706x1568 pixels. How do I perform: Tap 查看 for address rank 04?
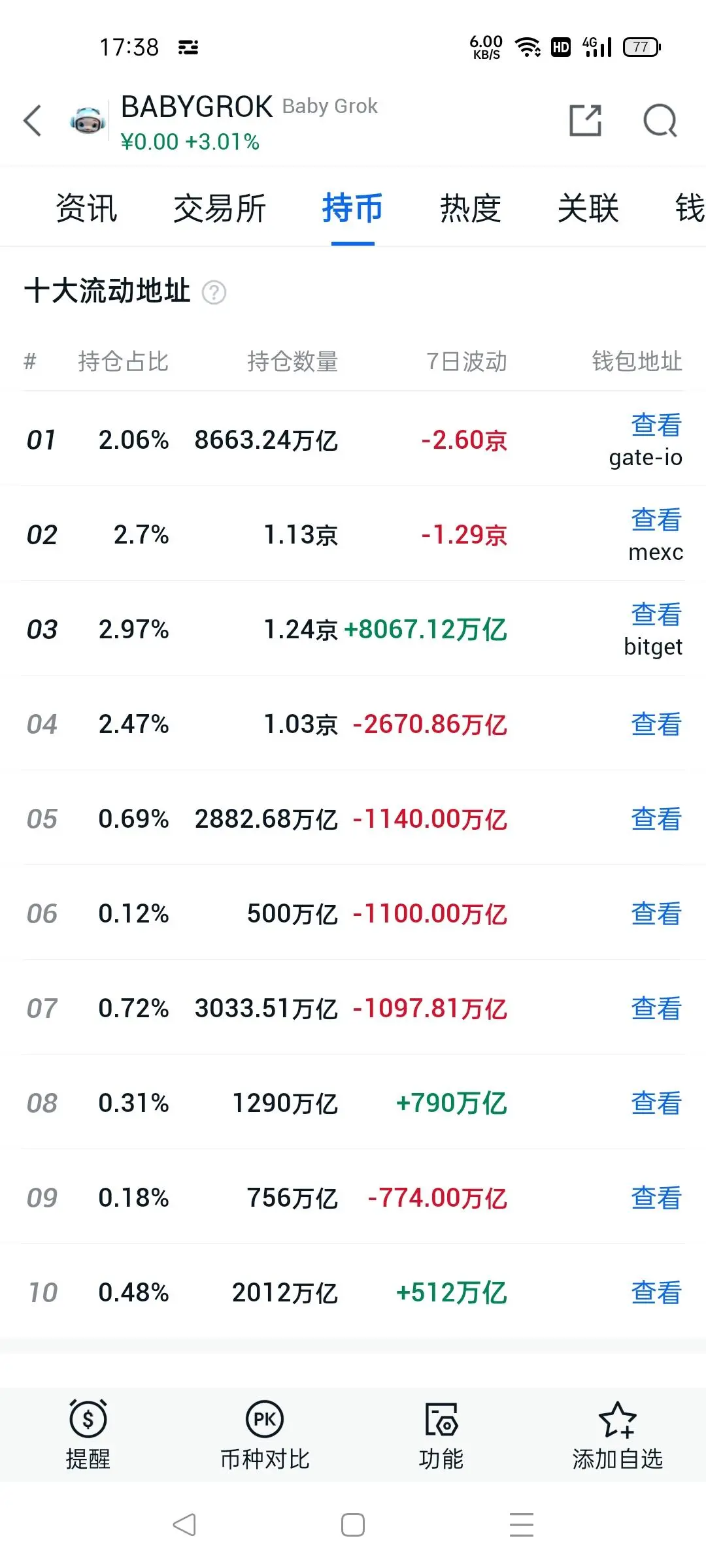656,724
